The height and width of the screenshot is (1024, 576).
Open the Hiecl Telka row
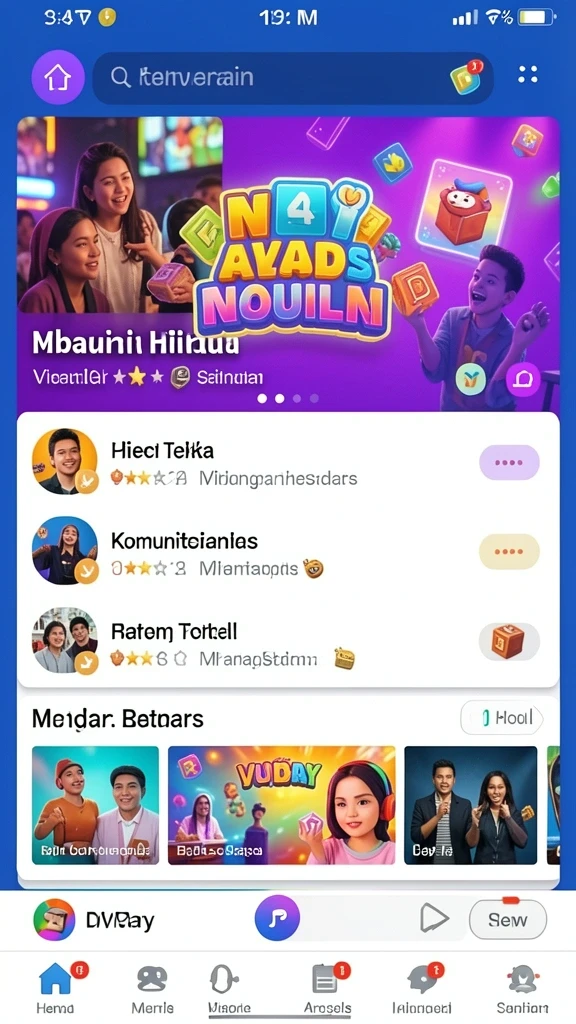288,463
